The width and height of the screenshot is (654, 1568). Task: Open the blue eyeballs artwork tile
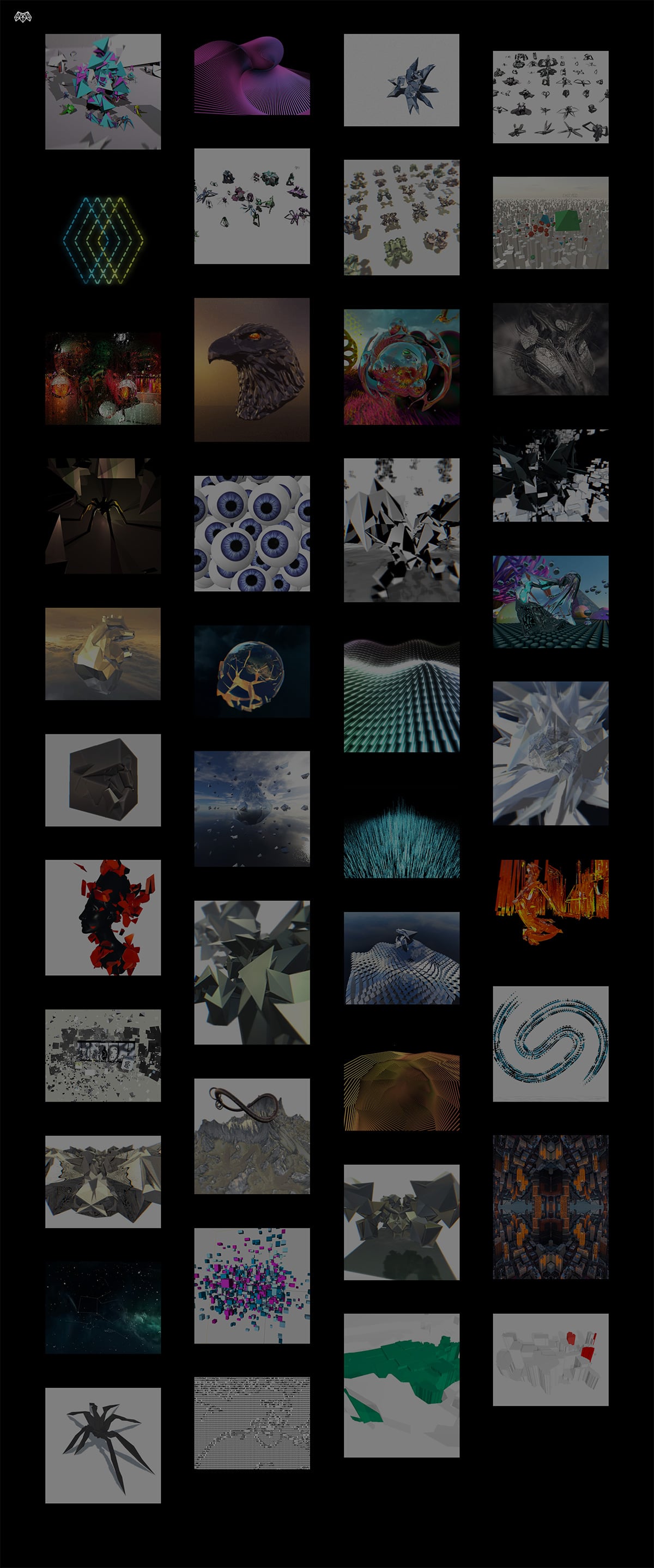tap(251, 533)
